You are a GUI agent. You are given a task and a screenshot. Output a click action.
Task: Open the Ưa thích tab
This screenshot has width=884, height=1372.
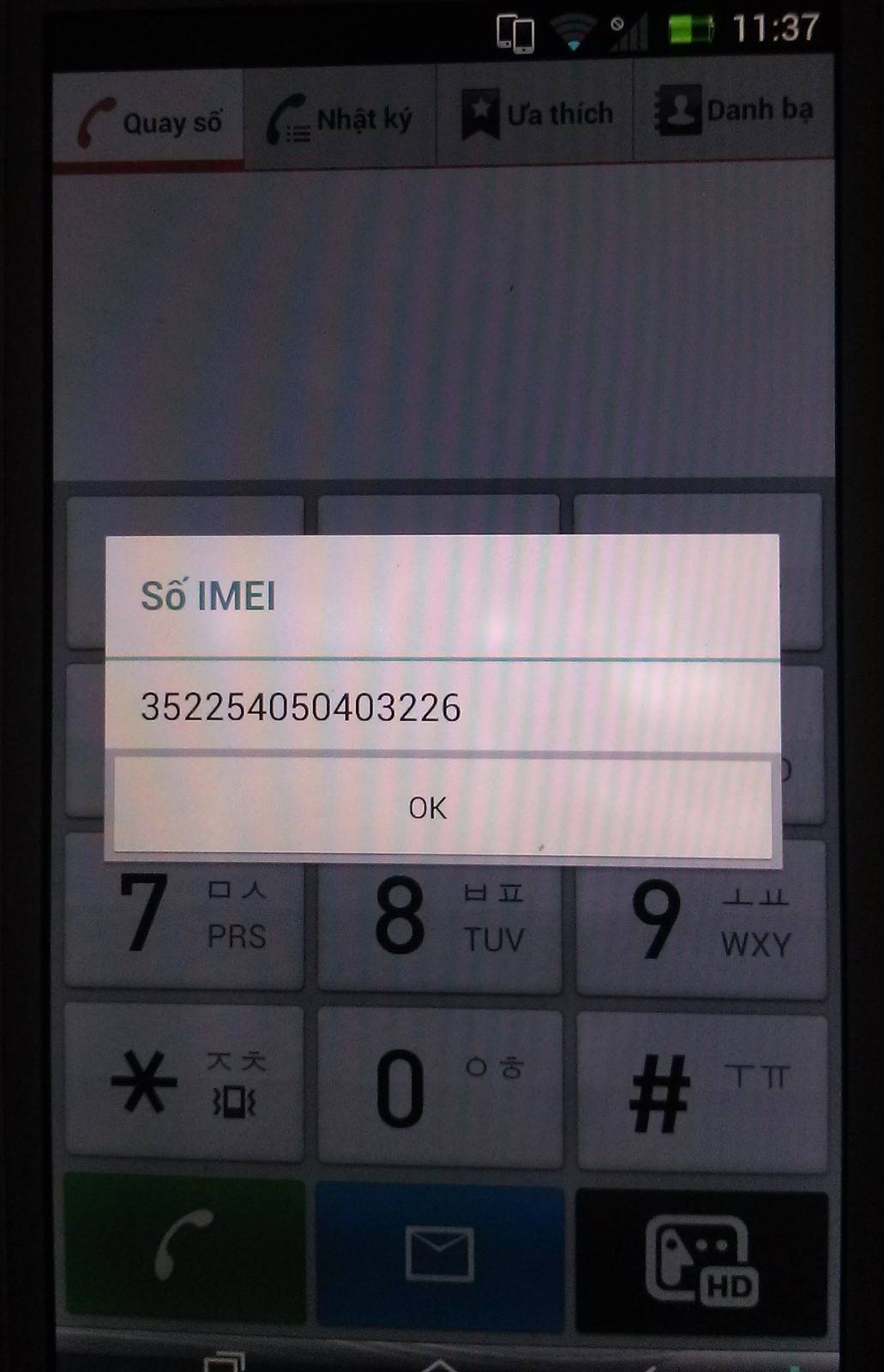click(x=536, y=116)
